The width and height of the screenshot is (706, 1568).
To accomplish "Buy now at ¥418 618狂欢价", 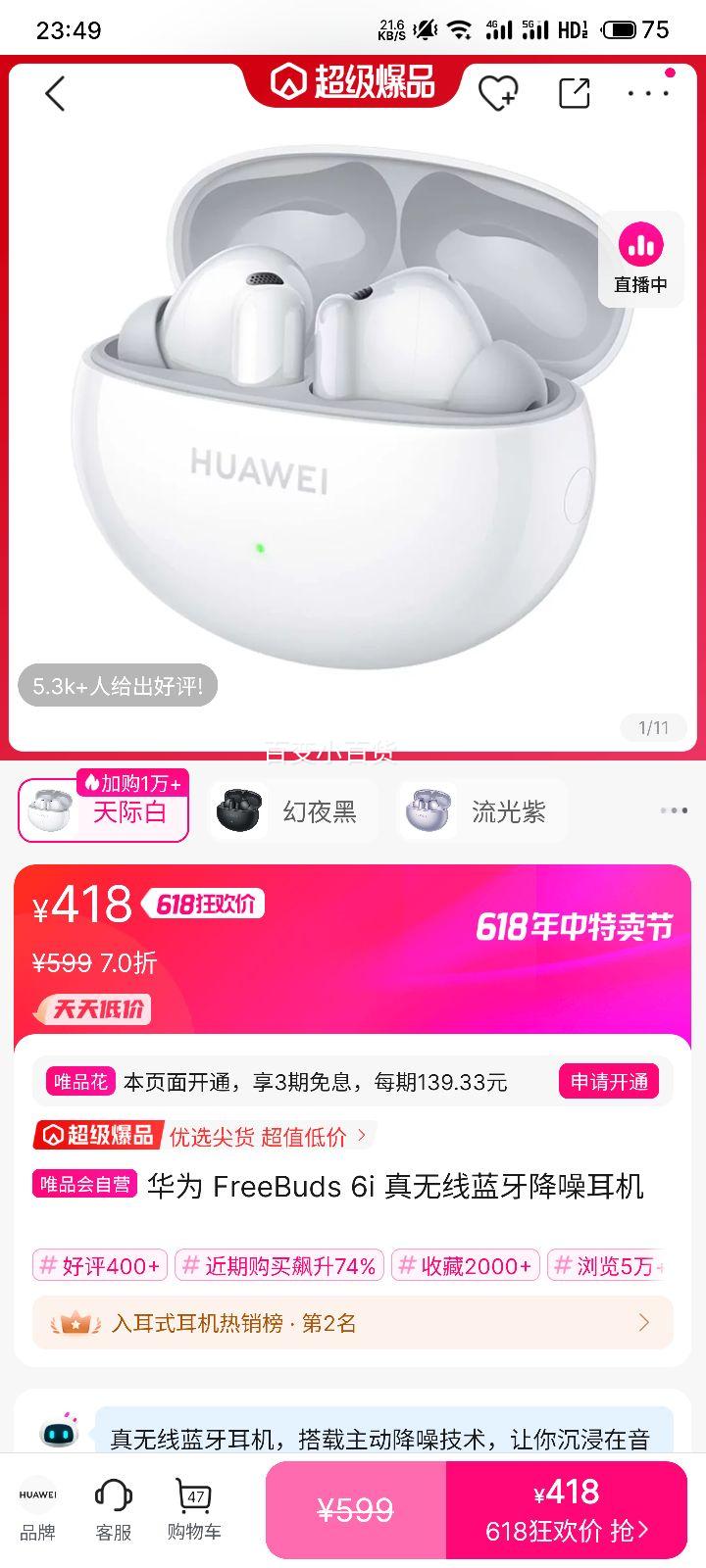I will (567, 1509).
